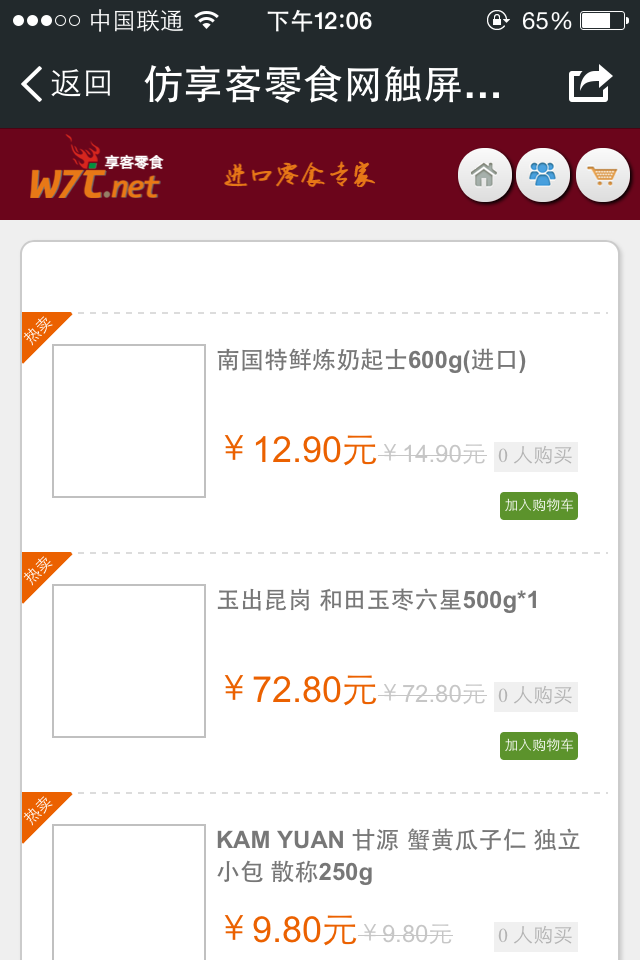The width and height of the screenshot is (640, 960).
Task: Open the member account icon
Action: 543,175
